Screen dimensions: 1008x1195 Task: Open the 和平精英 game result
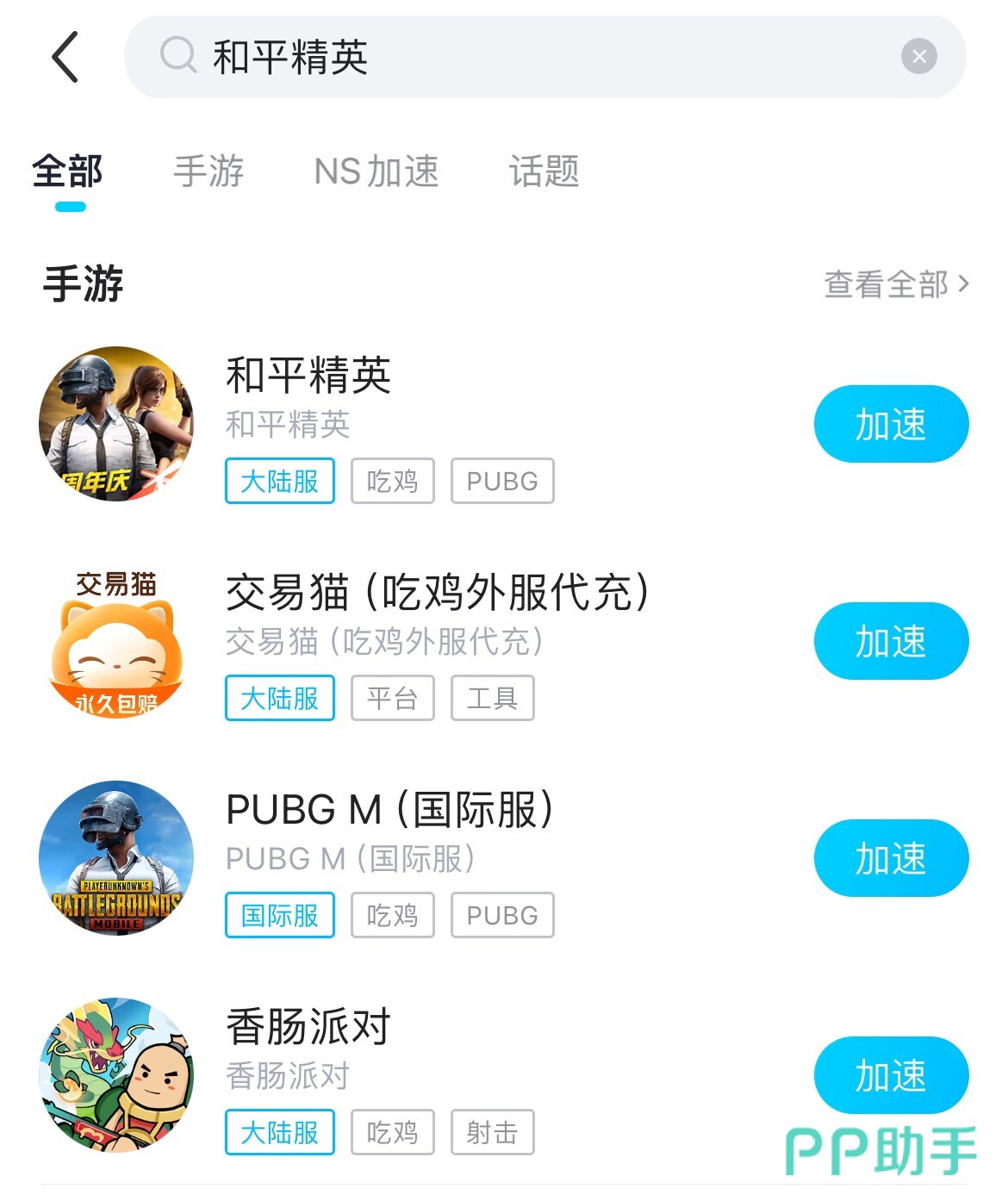coord(308,376)
